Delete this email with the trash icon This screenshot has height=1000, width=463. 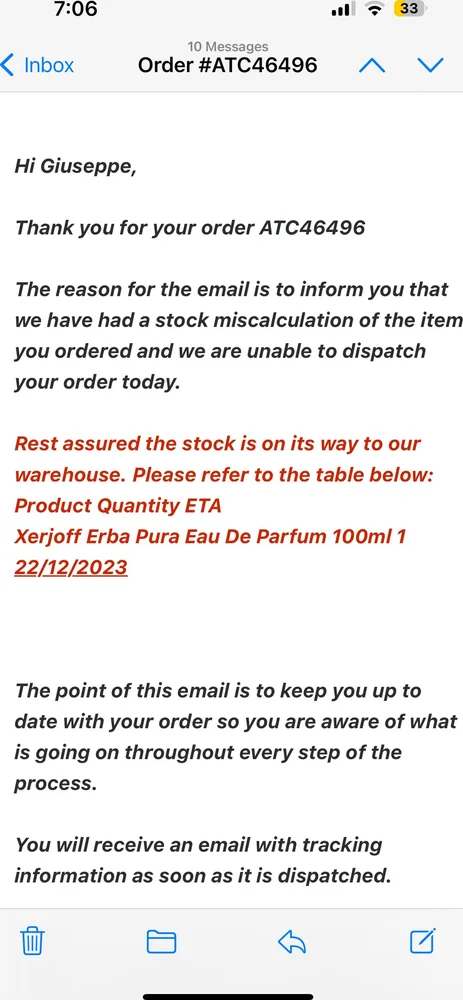pyautogui.click(x=33, y=941)
